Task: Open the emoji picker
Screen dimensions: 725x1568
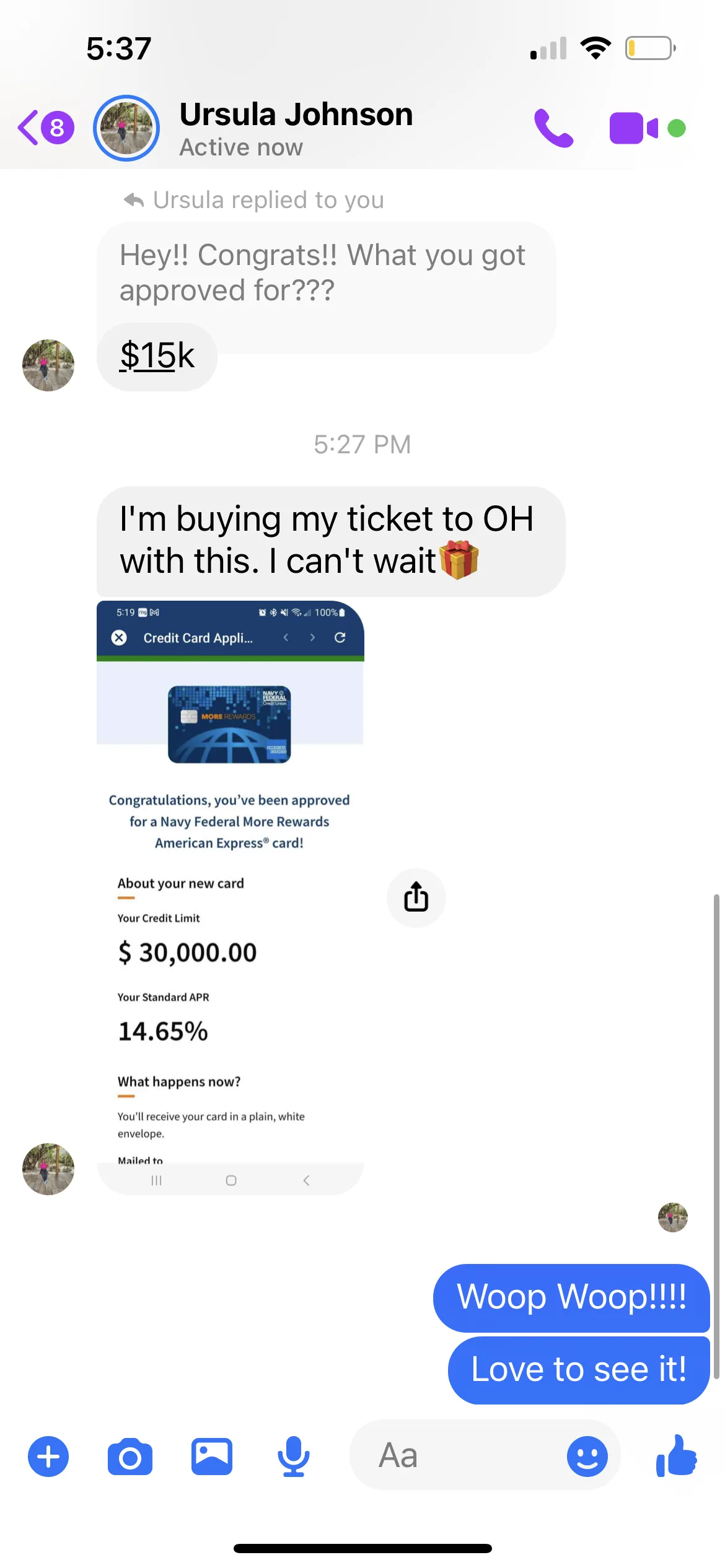Action: [x=587, y=1456]
